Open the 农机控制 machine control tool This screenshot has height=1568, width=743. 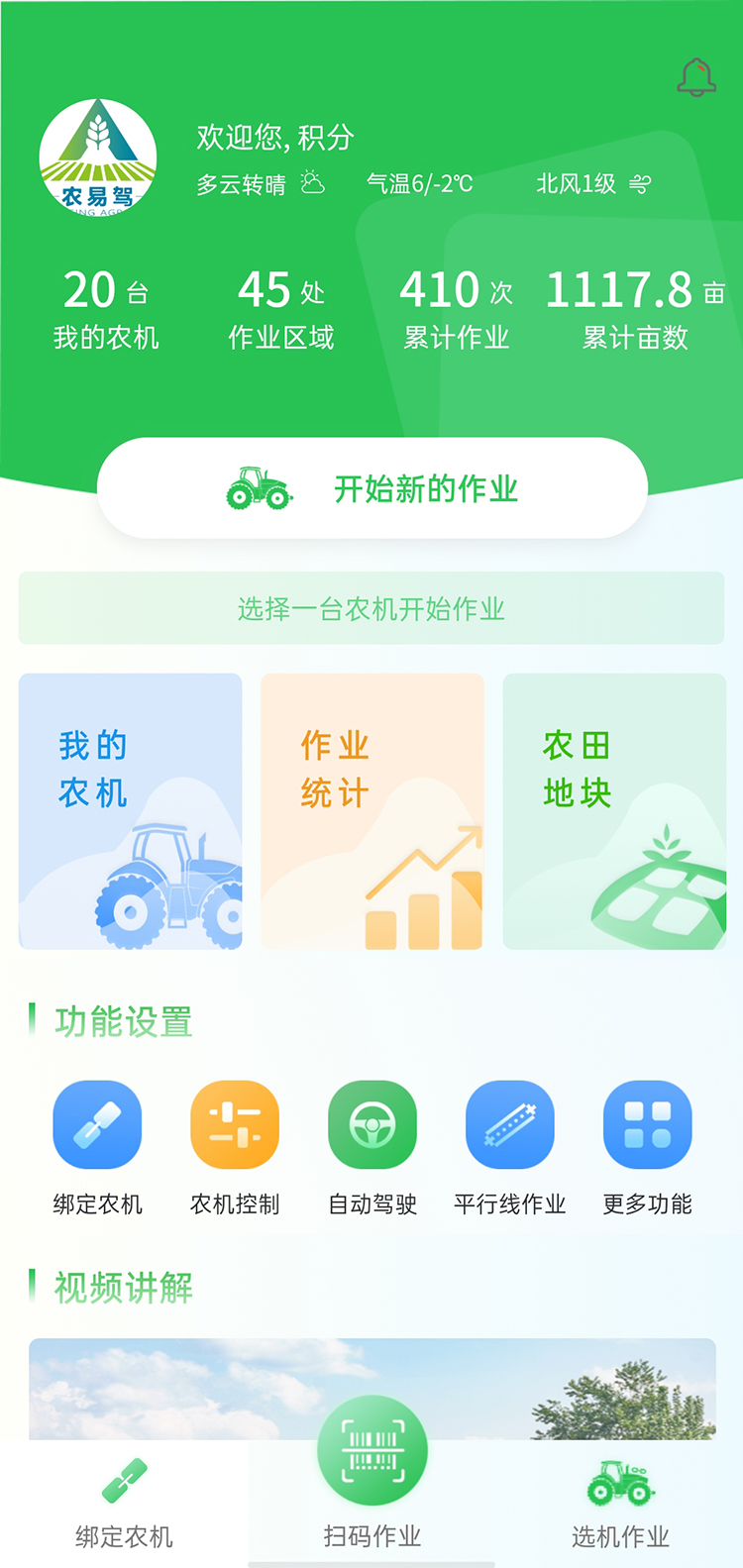(x=235, y=1125)
